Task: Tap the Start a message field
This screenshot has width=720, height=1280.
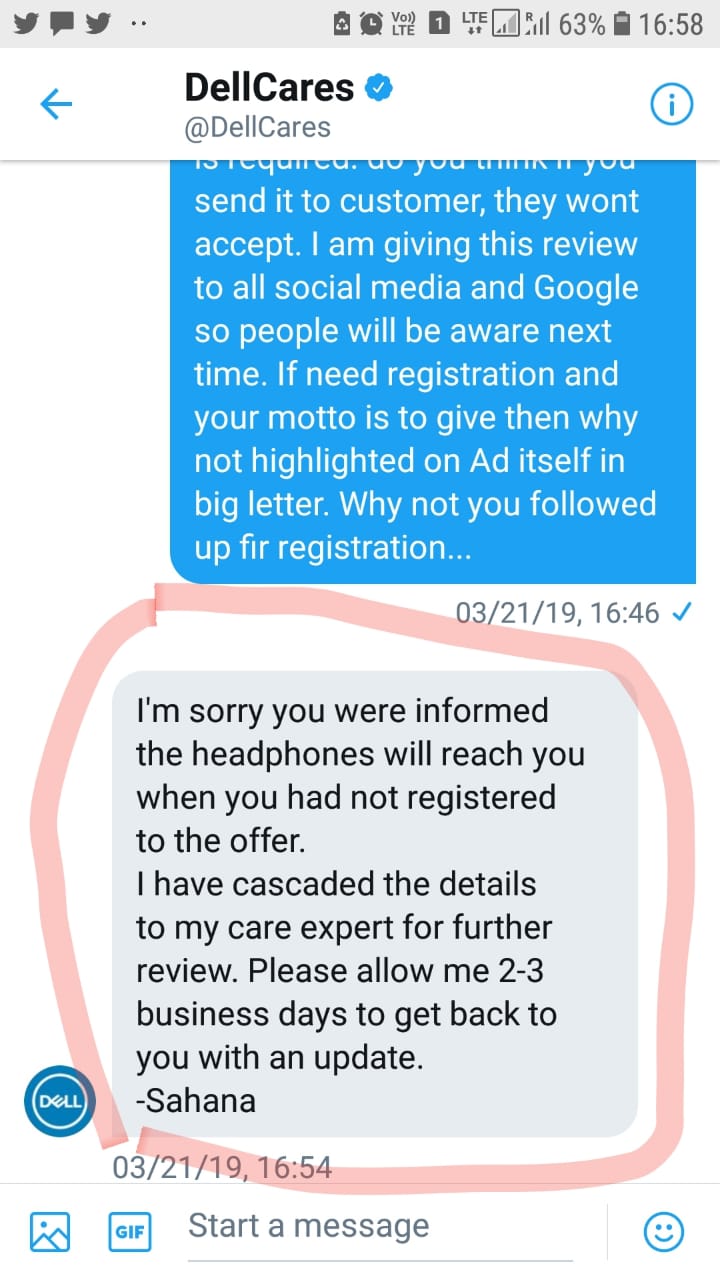Action: tap(380, 1227)
